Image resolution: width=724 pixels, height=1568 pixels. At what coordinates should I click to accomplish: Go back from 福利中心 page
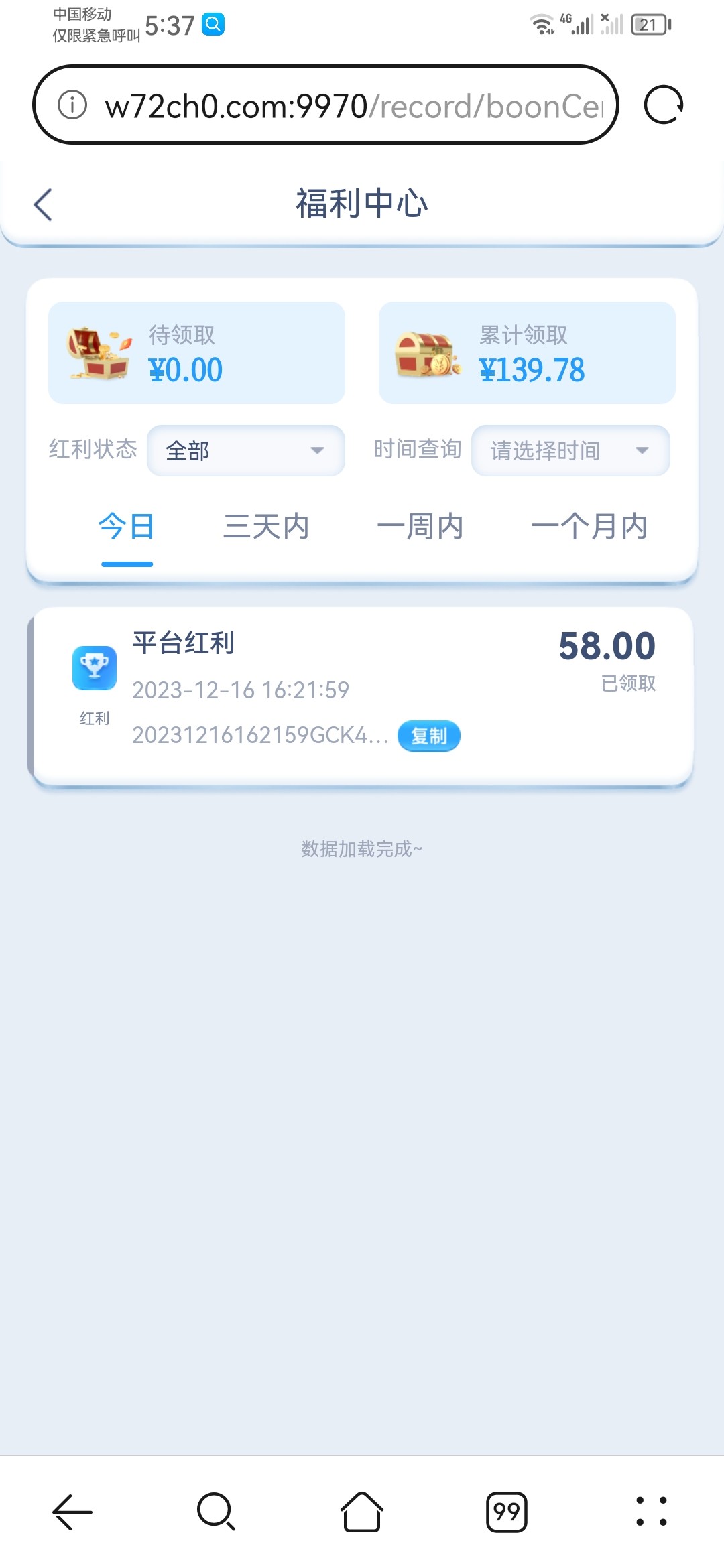43,204
